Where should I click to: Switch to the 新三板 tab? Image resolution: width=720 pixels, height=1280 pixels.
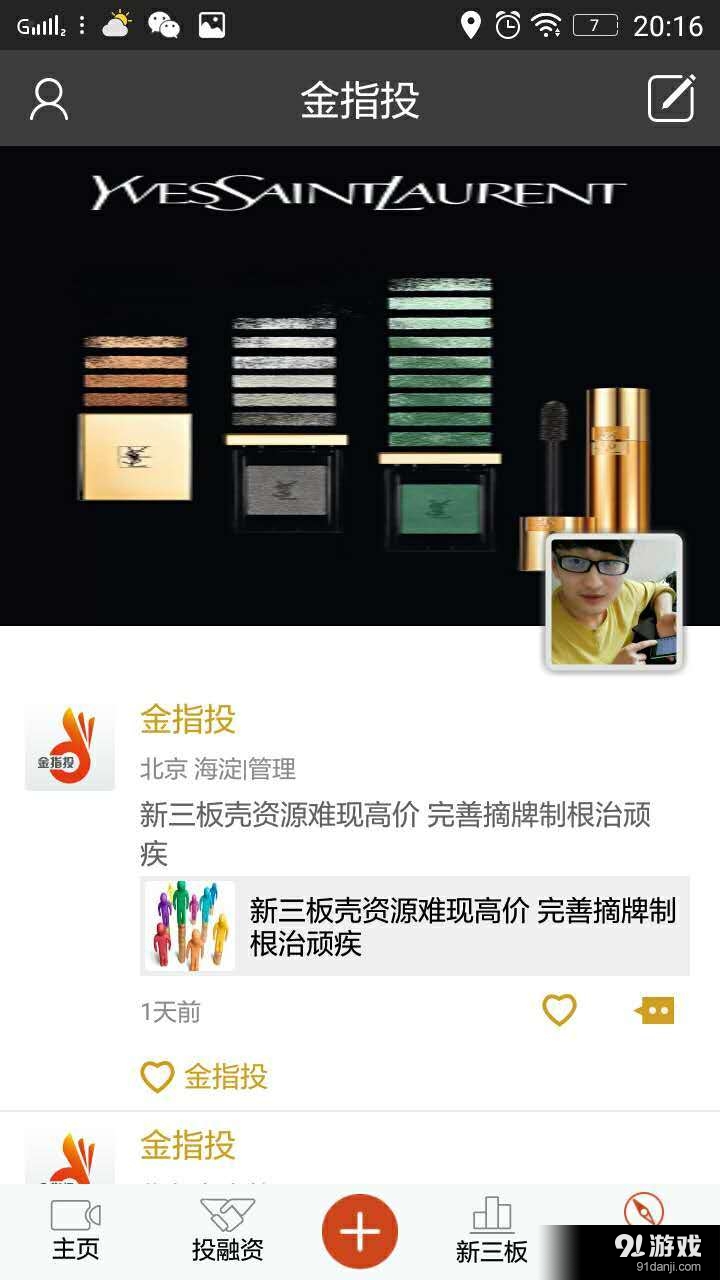point(491,1231)
